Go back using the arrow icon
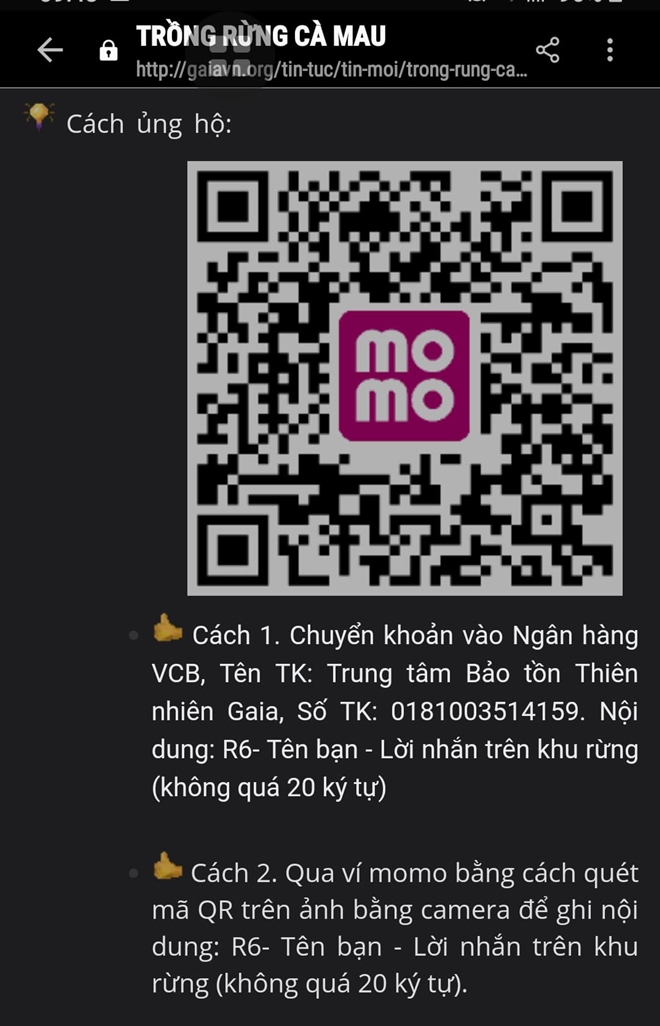Screen dimensions: 660x1026 (x=49, y=50)
